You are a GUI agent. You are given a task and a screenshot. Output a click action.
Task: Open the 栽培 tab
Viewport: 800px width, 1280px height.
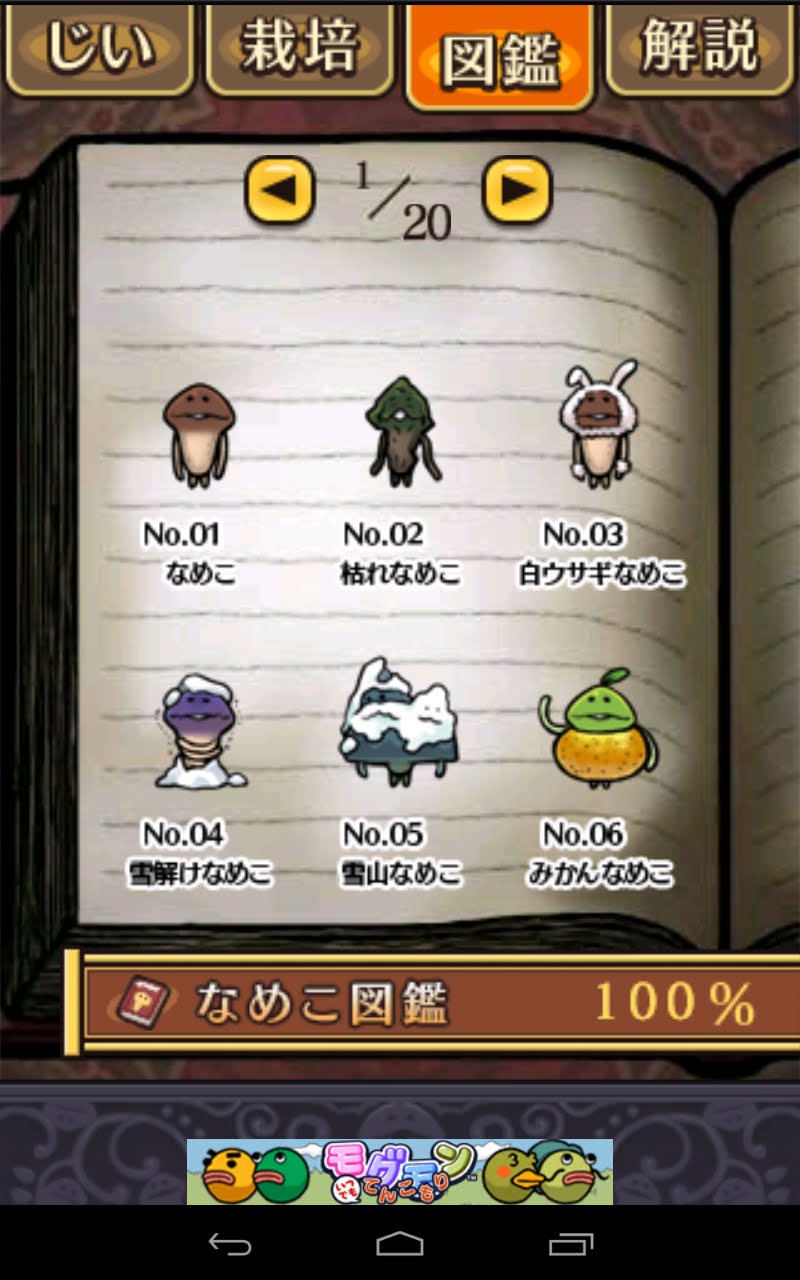299,48
